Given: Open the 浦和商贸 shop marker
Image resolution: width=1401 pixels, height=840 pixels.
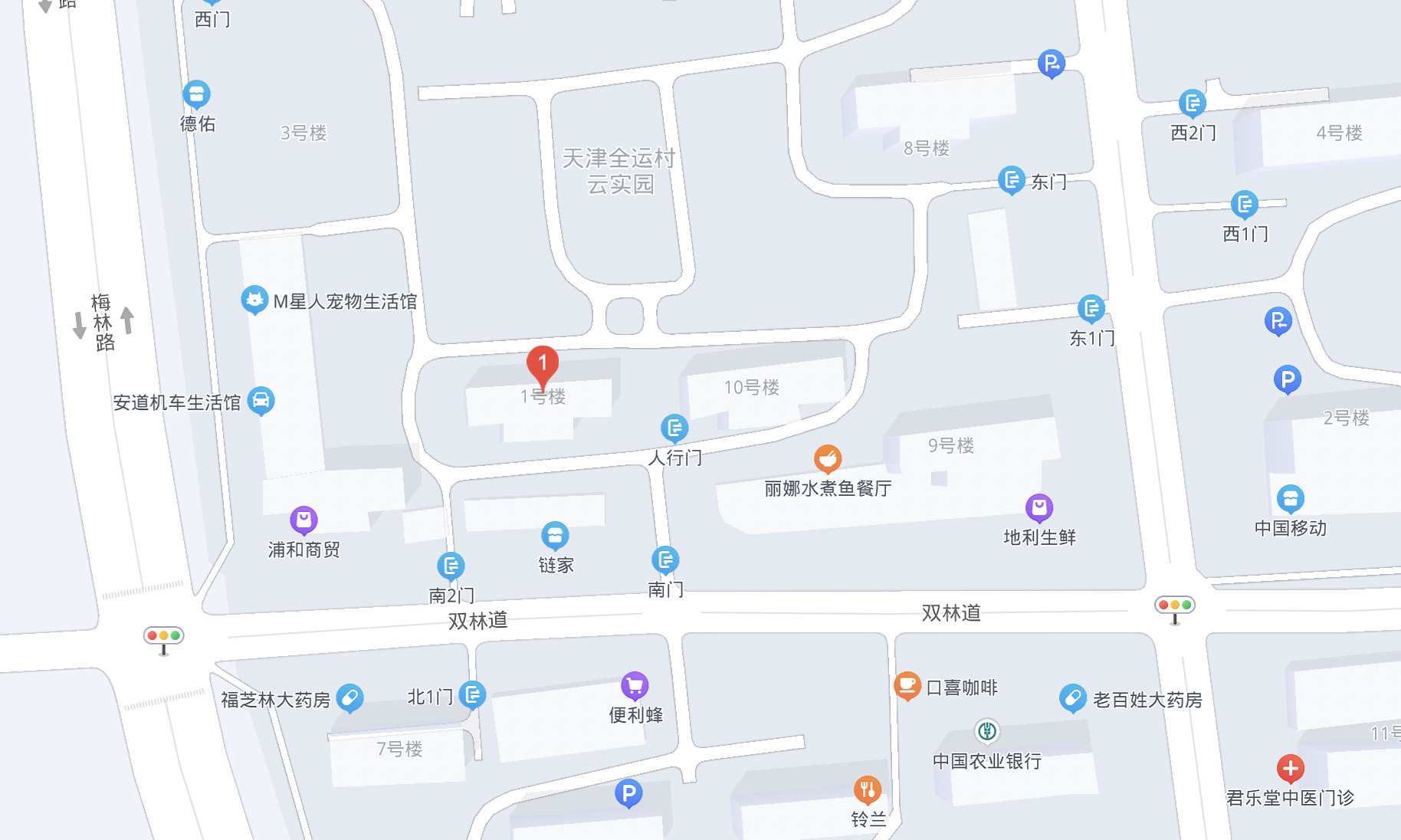Looking at the screenshot, I should pos(304,520).
